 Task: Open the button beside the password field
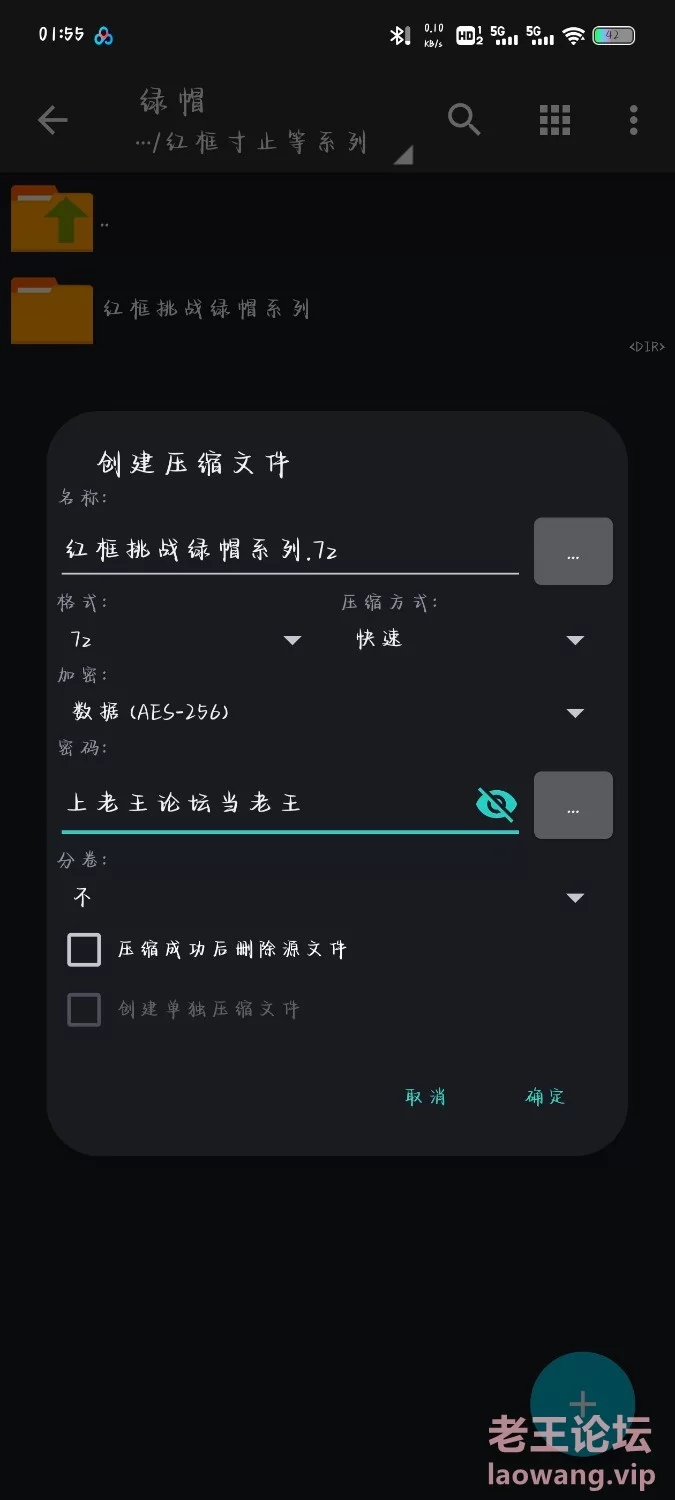point(573,805)
